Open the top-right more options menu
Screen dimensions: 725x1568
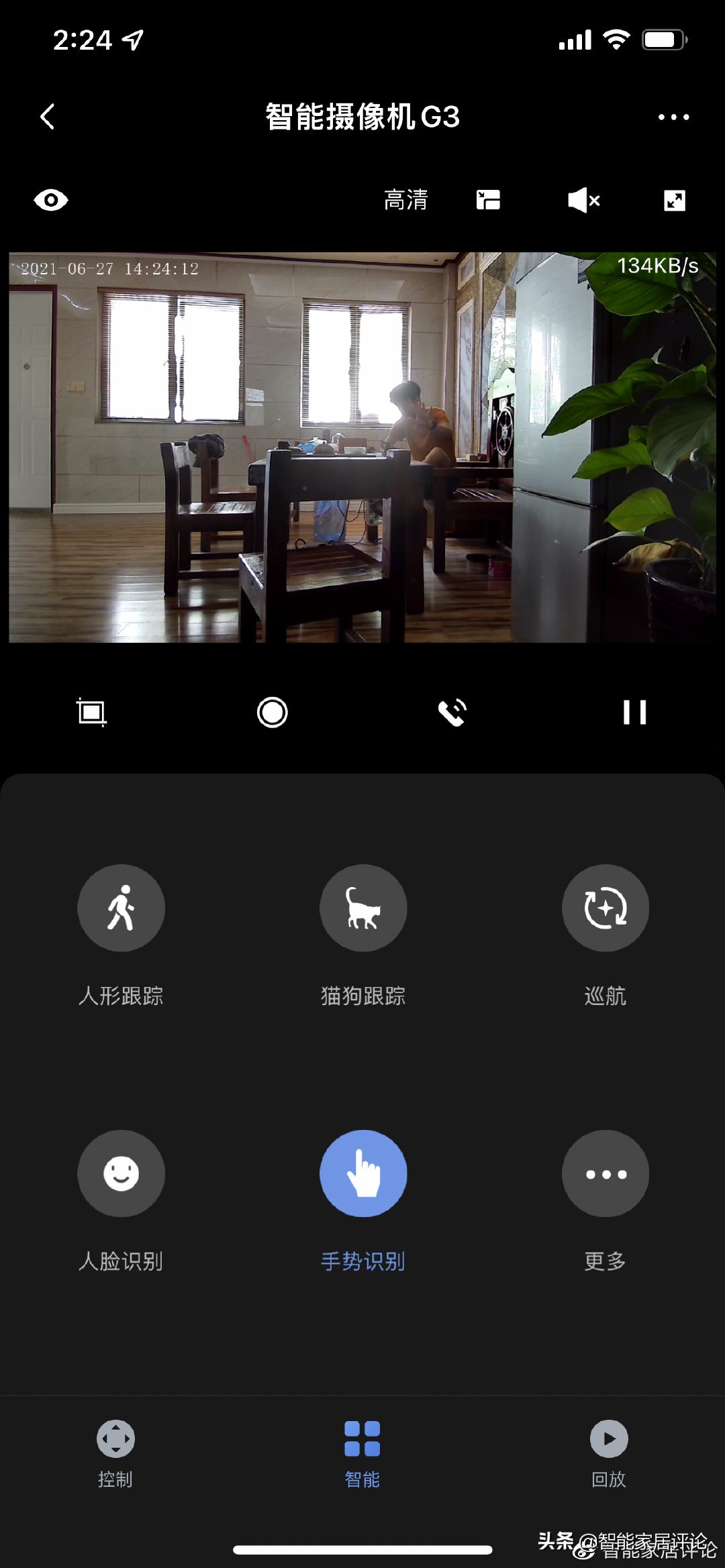(673, 117)
